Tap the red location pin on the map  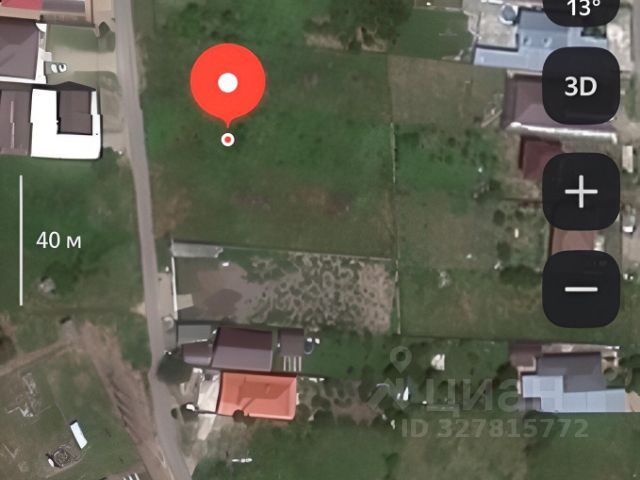[x=228, y=84]
